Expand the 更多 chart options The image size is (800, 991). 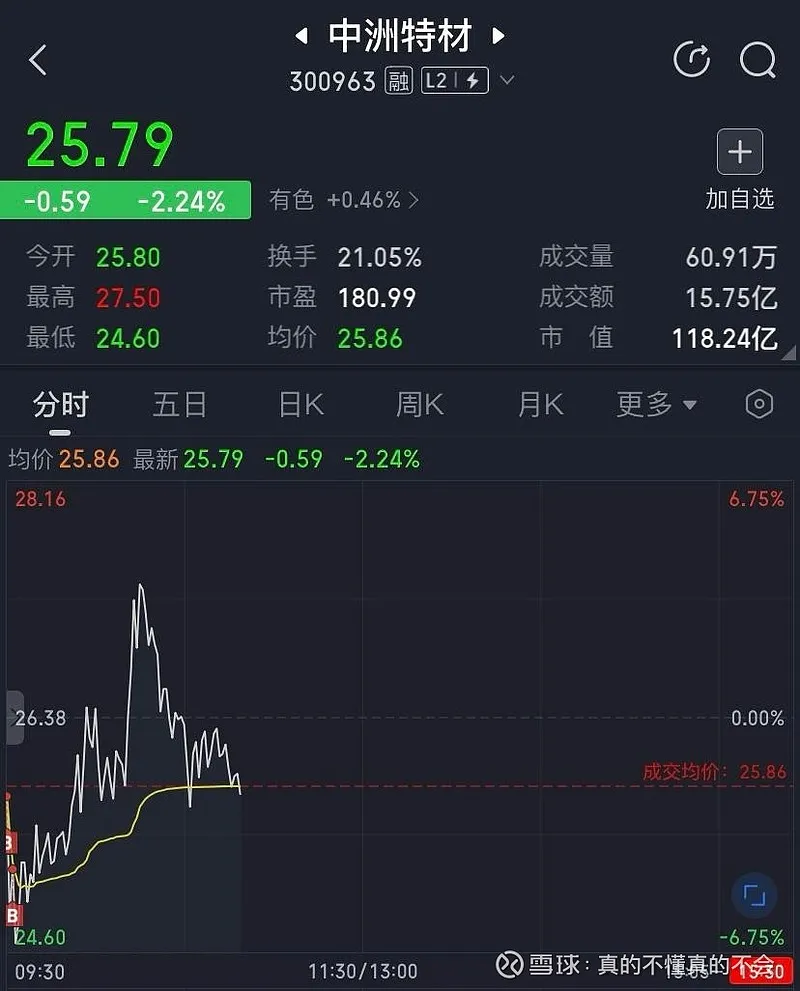pyautogui.click(x=656, y=405)
